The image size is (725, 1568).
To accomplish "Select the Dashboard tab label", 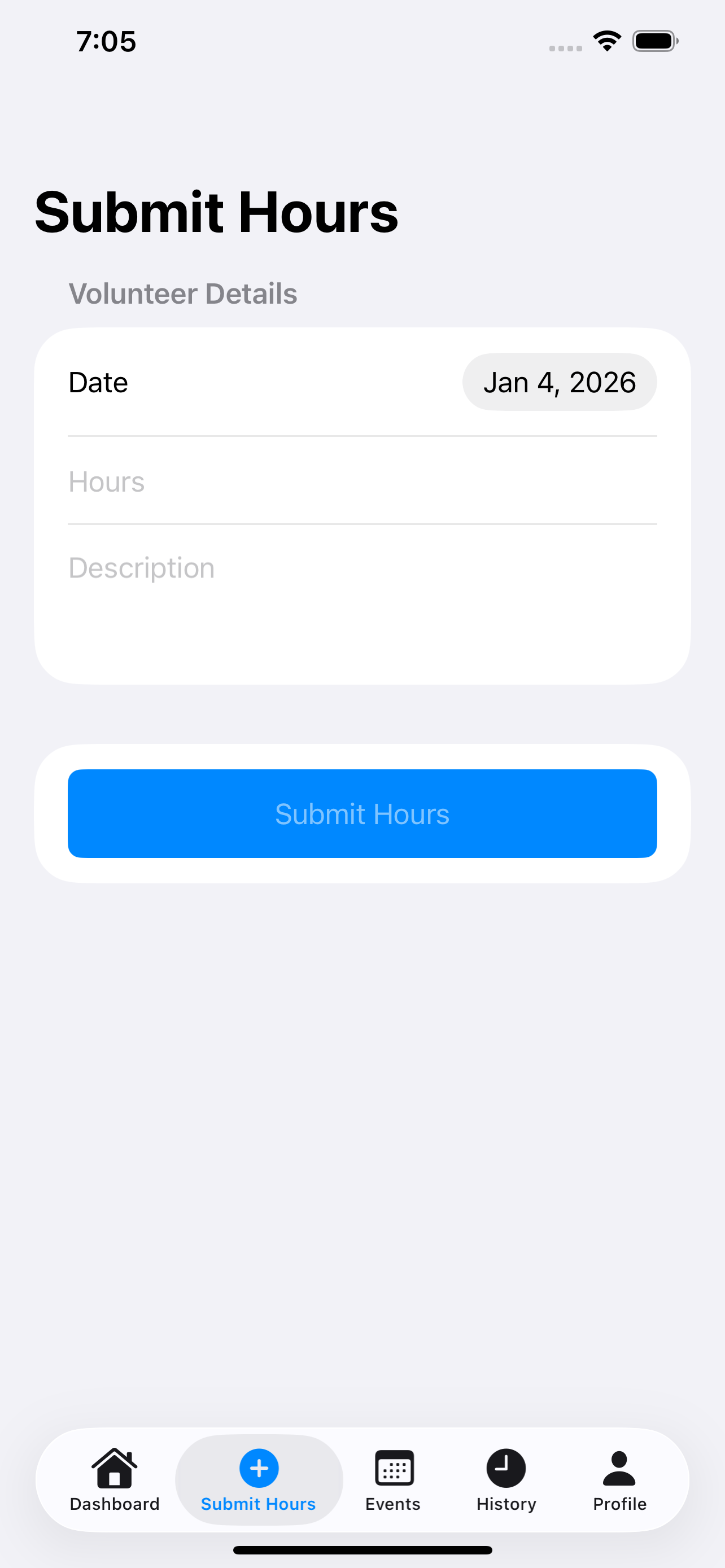I will [x=113, y=1504].
